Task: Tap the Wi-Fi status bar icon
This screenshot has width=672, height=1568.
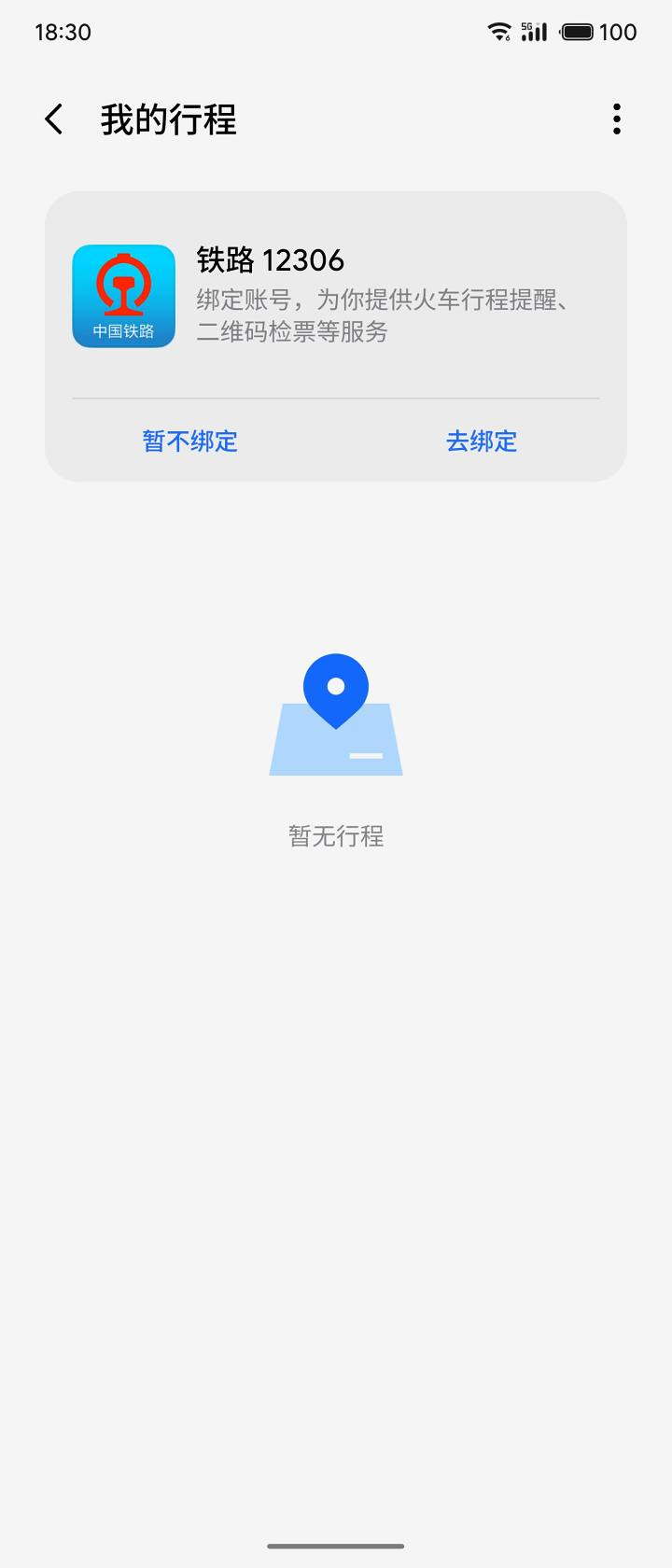Action: (497, 31)
